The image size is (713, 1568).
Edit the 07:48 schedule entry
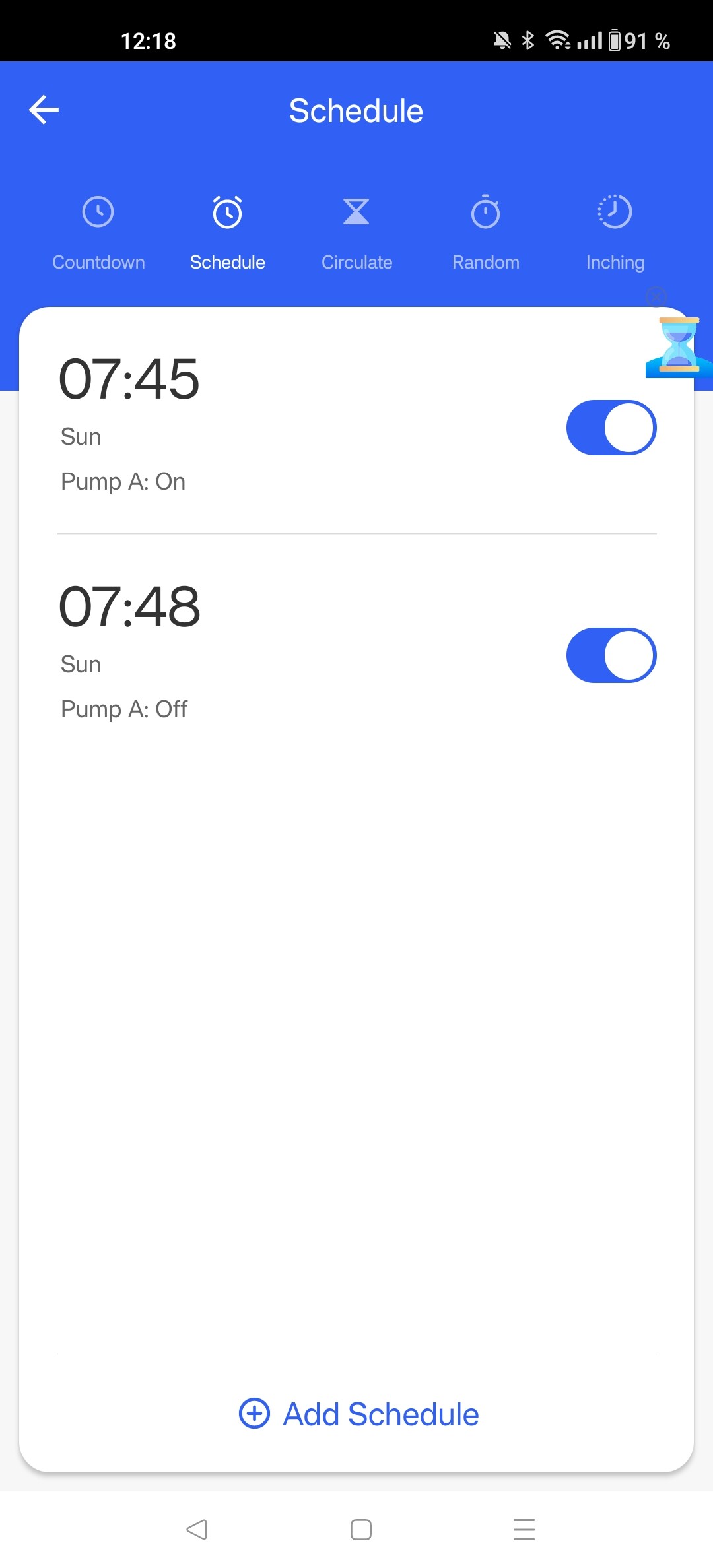[x=264, y=650]
